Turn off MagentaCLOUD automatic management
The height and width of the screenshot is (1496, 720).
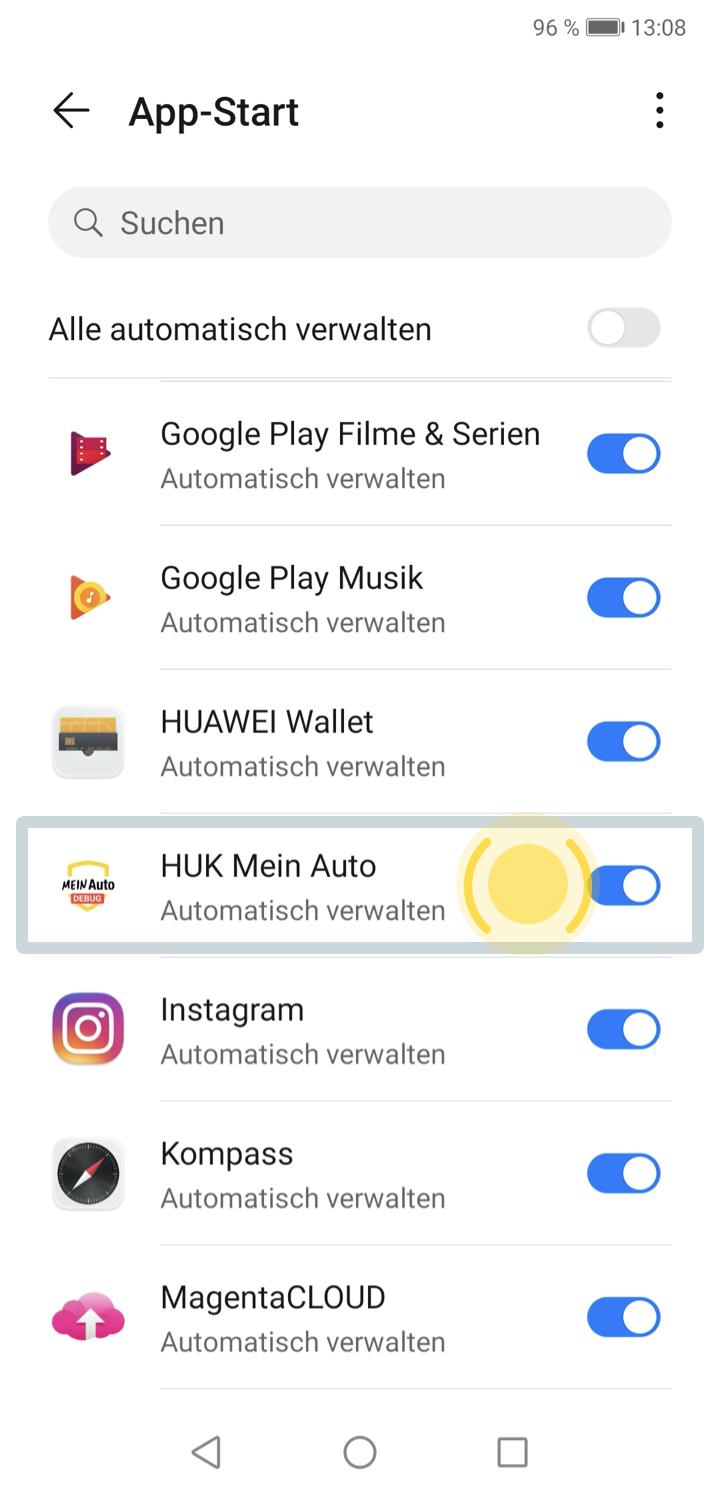[x=623, y=1317]
